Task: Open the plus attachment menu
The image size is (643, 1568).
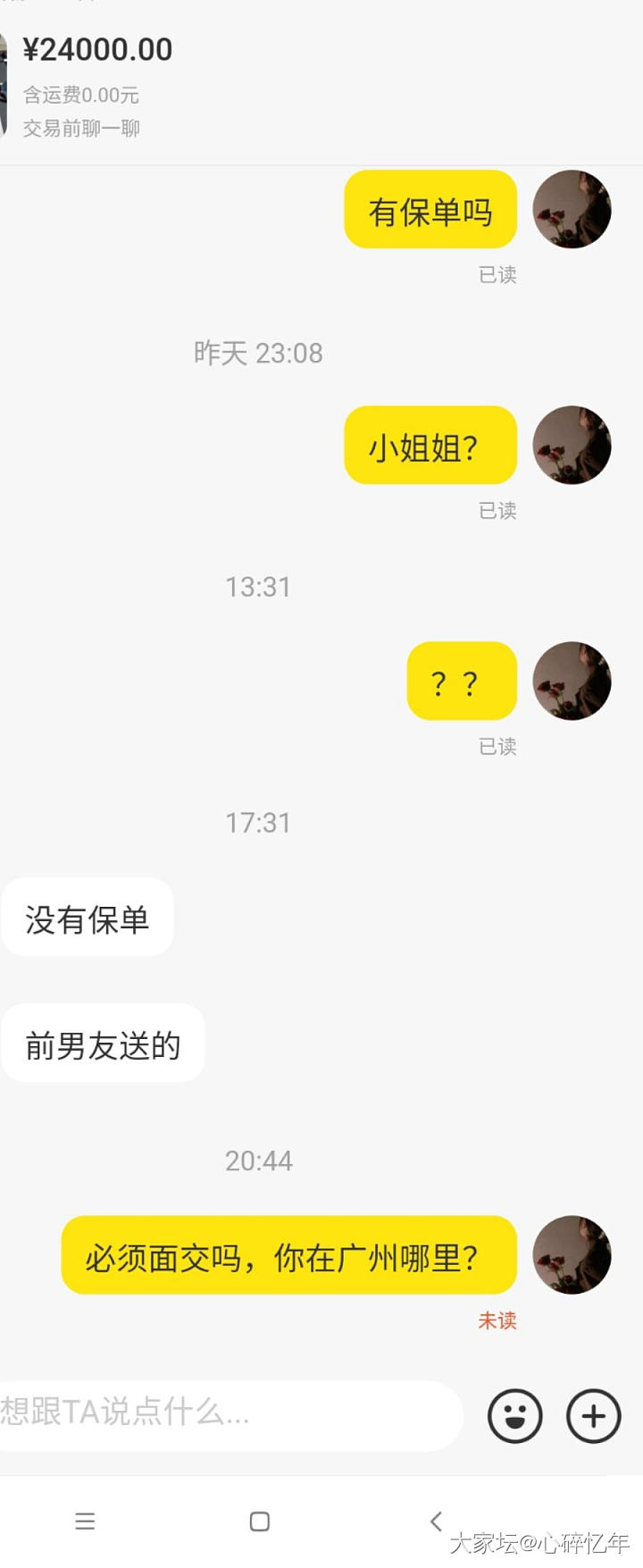Action: 594,1416
